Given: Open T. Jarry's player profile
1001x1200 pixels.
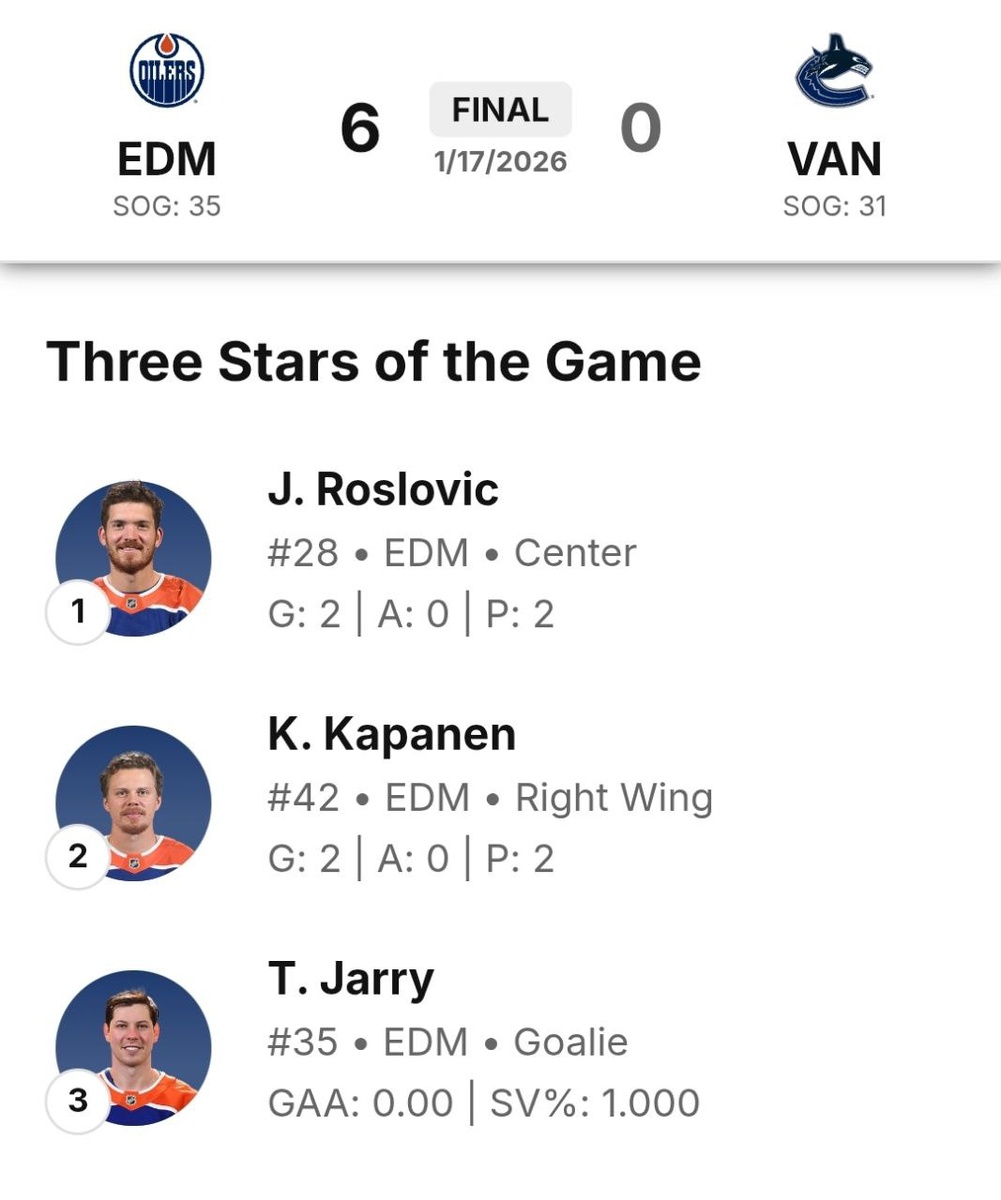Looking at the screenshot, I should pos(351,980).
